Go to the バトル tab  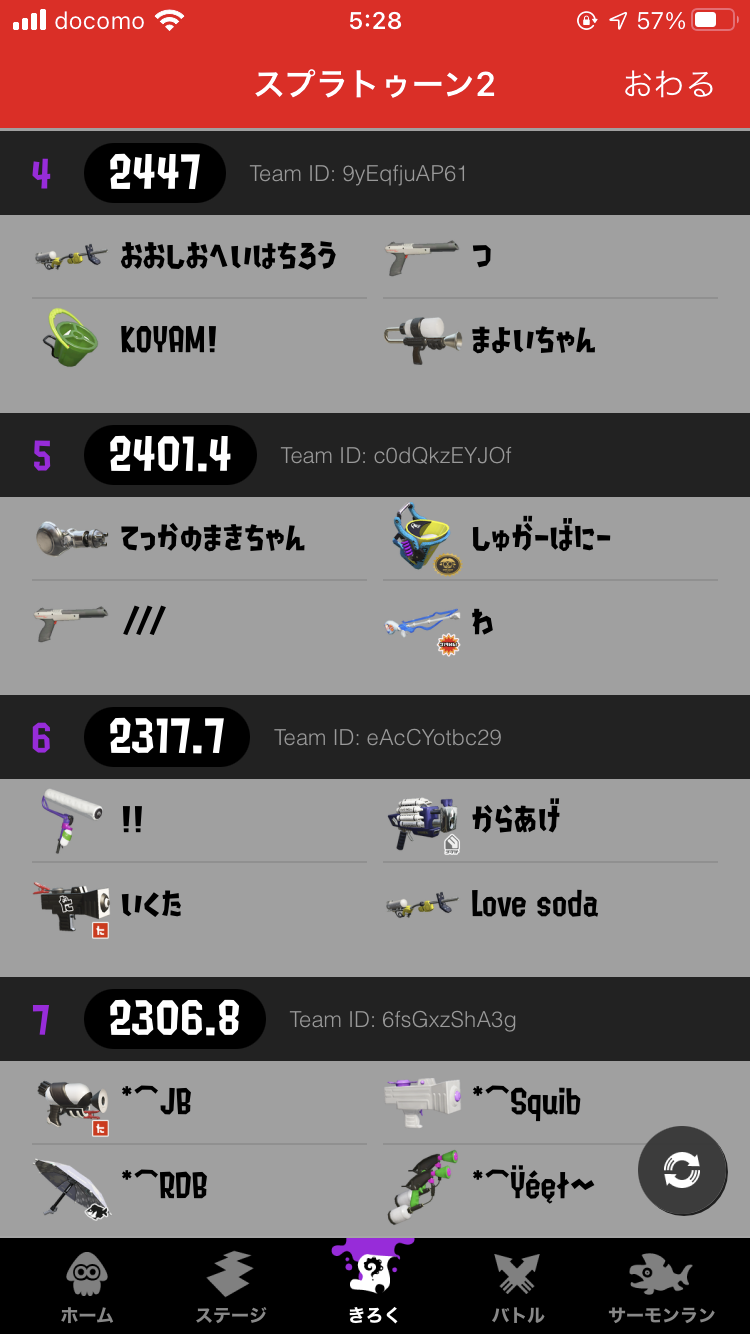pyautogui.click(x=518, y=1286)
